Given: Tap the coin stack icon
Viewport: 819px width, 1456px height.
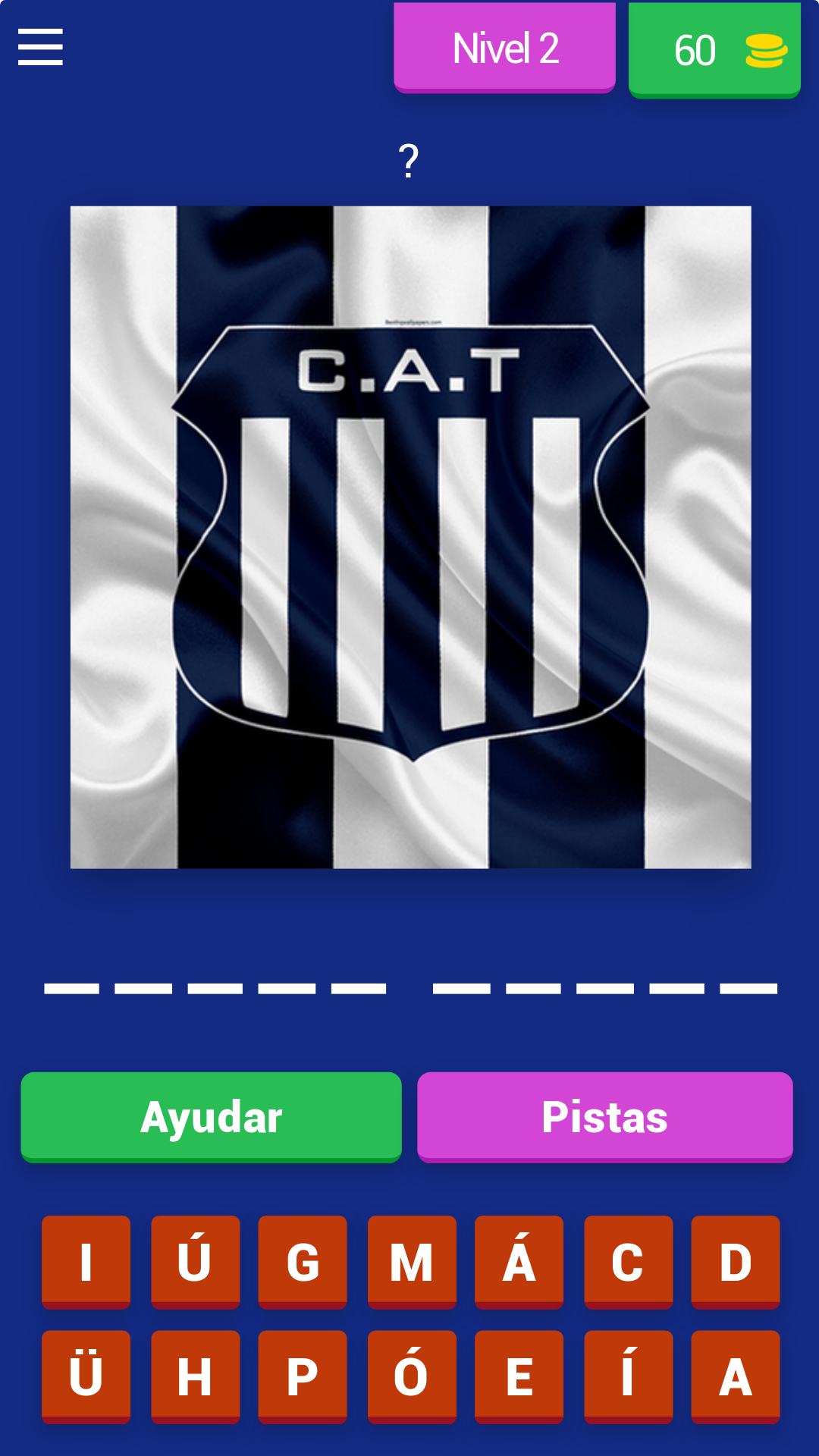Looking at the screenshot, I should [x=766, y=49].
